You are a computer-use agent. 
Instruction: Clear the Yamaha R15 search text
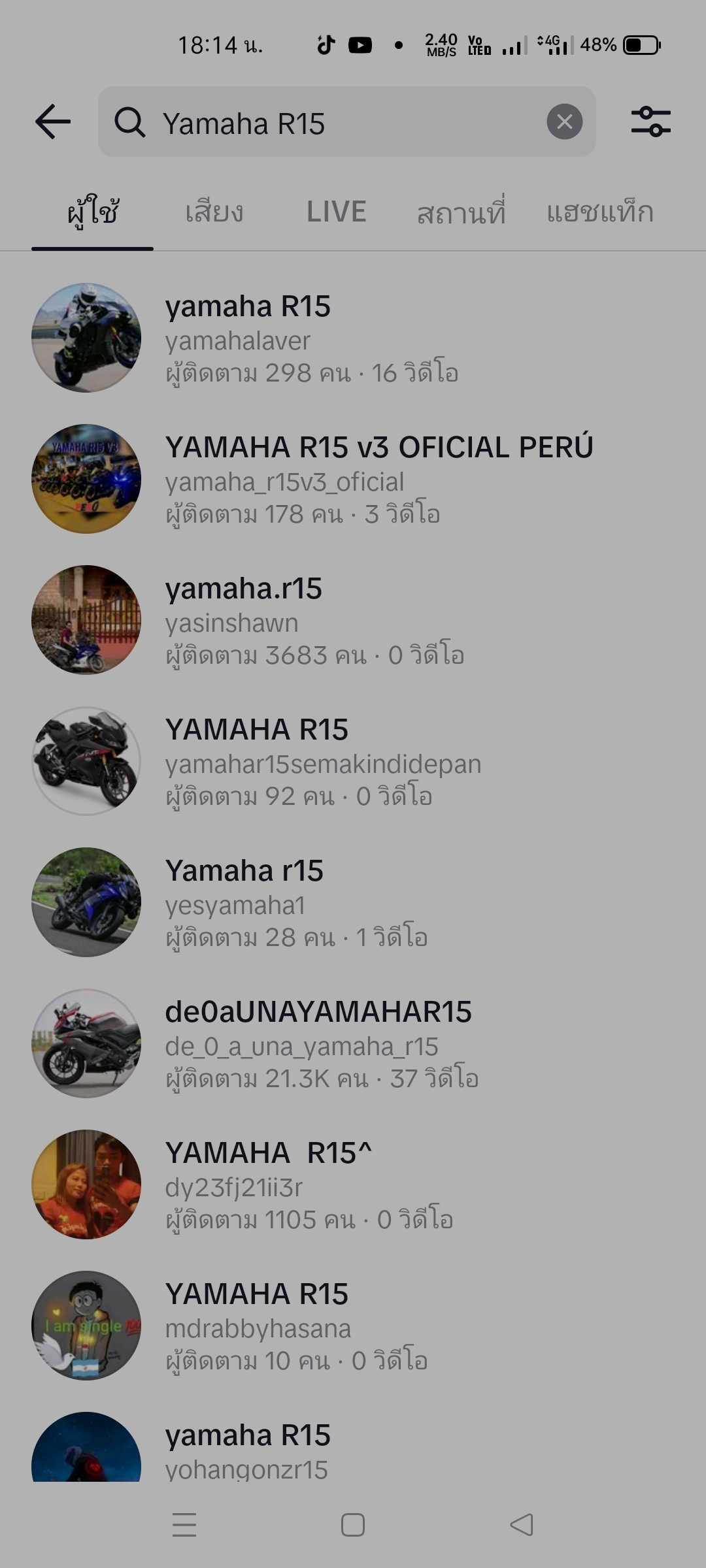coord(564,122)
